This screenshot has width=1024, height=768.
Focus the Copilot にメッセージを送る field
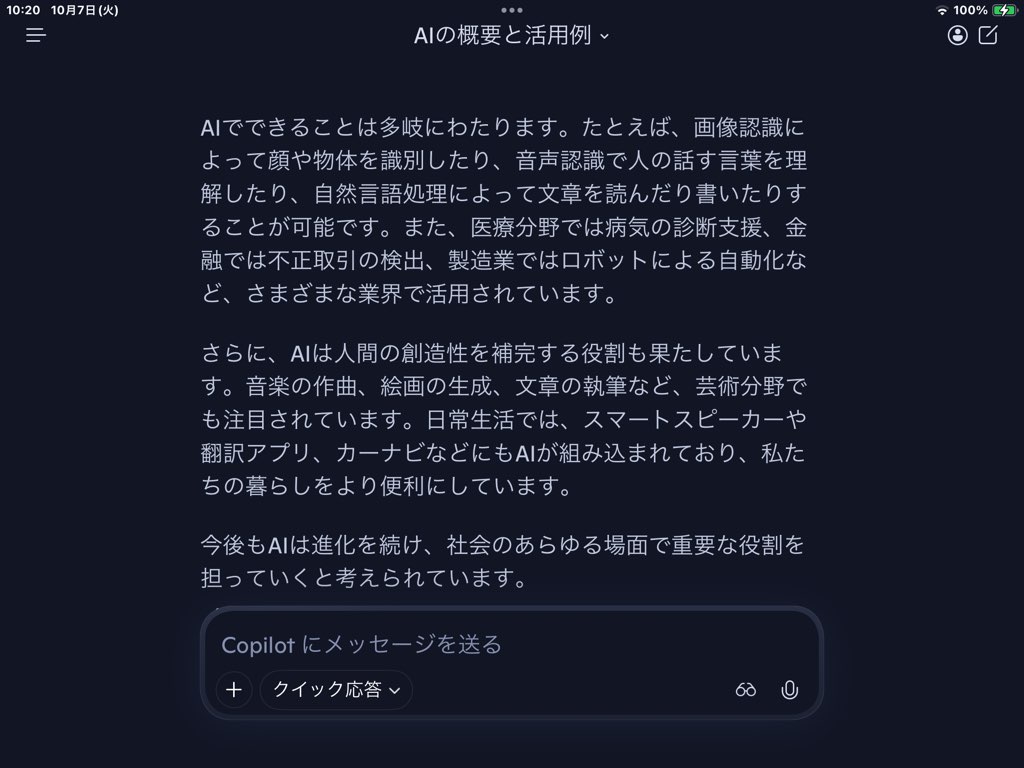click(480, 644)
